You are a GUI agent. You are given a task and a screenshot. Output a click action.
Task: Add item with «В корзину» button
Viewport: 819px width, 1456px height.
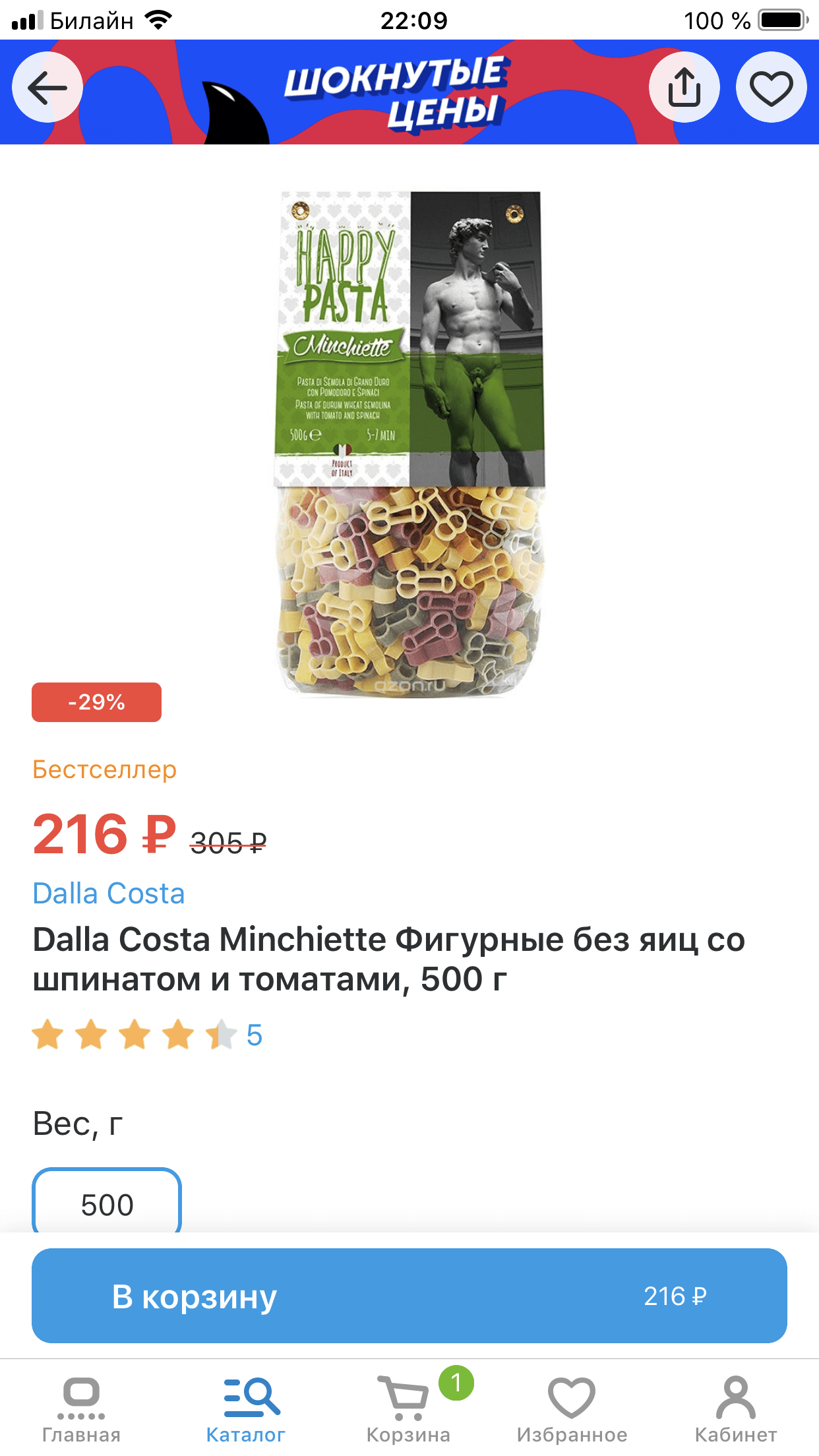(x=409, y=1296)
